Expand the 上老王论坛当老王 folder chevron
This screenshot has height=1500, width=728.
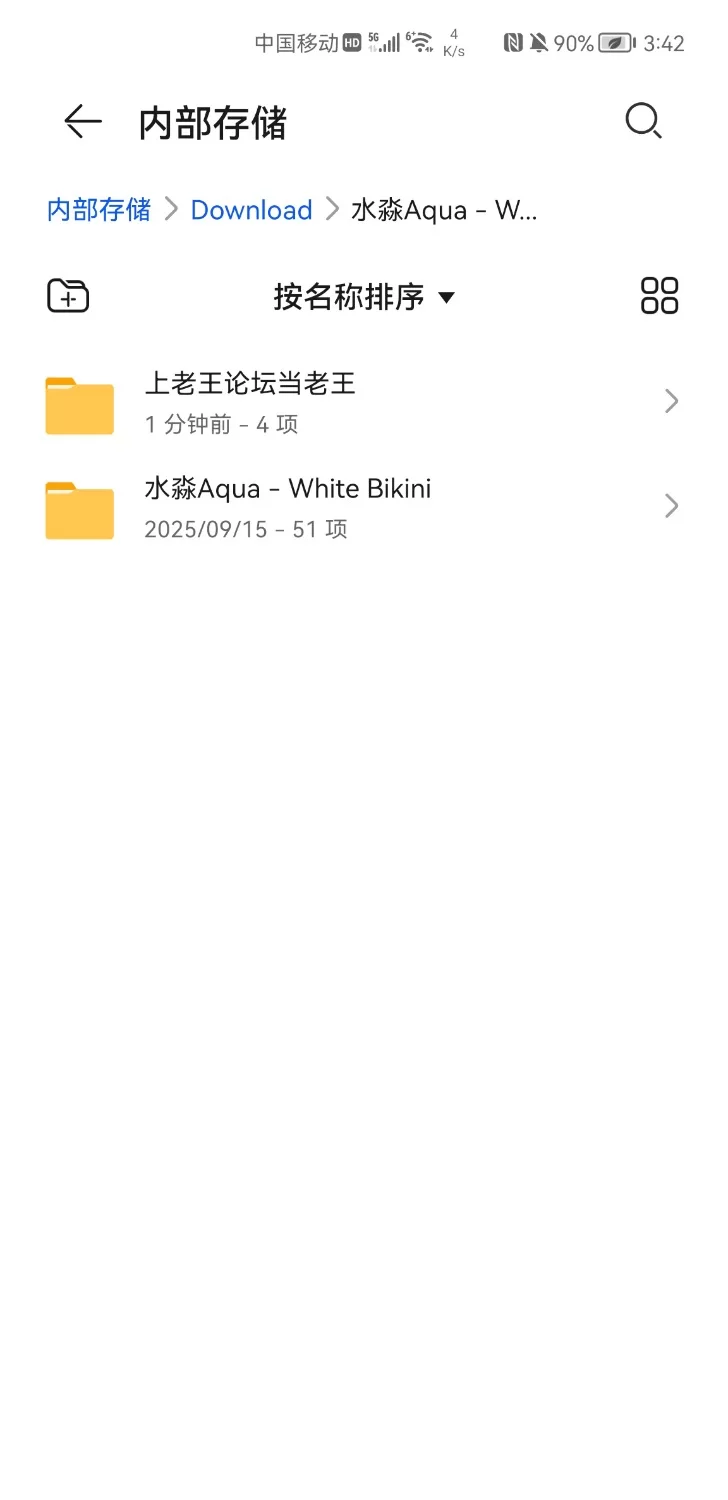tap(671, 401)
